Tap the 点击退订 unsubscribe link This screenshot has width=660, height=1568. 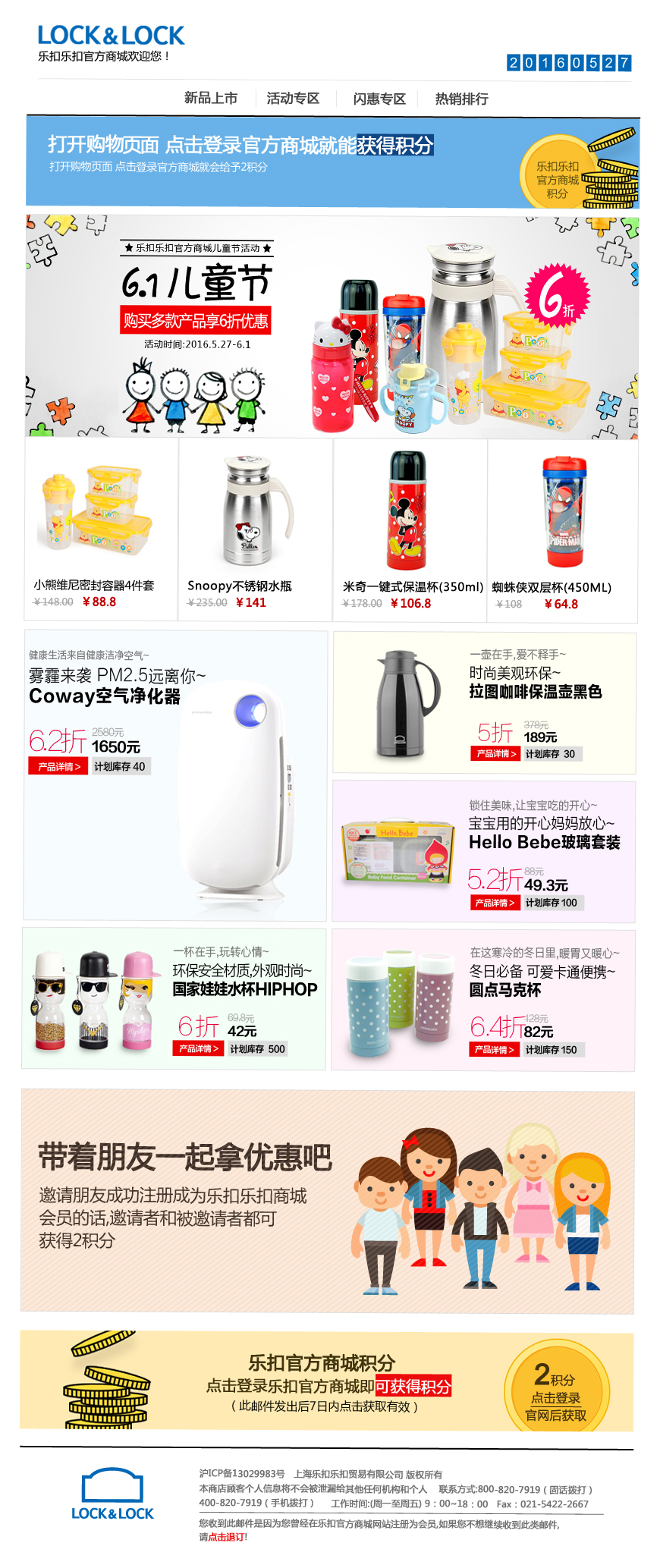click(226, 1537)
